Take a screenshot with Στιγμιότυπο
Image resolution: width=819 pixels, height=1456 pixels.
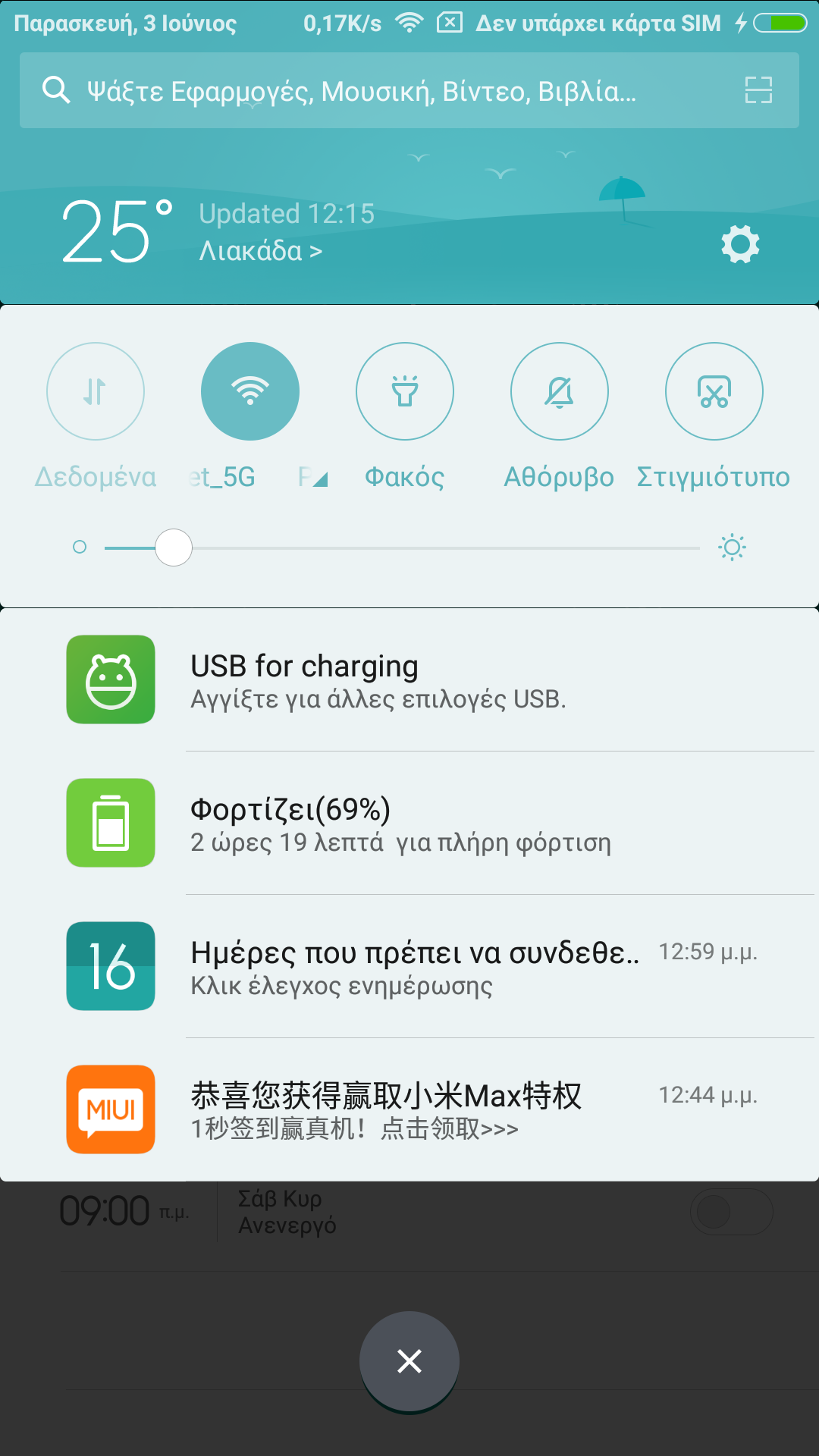tap(714, 391)
